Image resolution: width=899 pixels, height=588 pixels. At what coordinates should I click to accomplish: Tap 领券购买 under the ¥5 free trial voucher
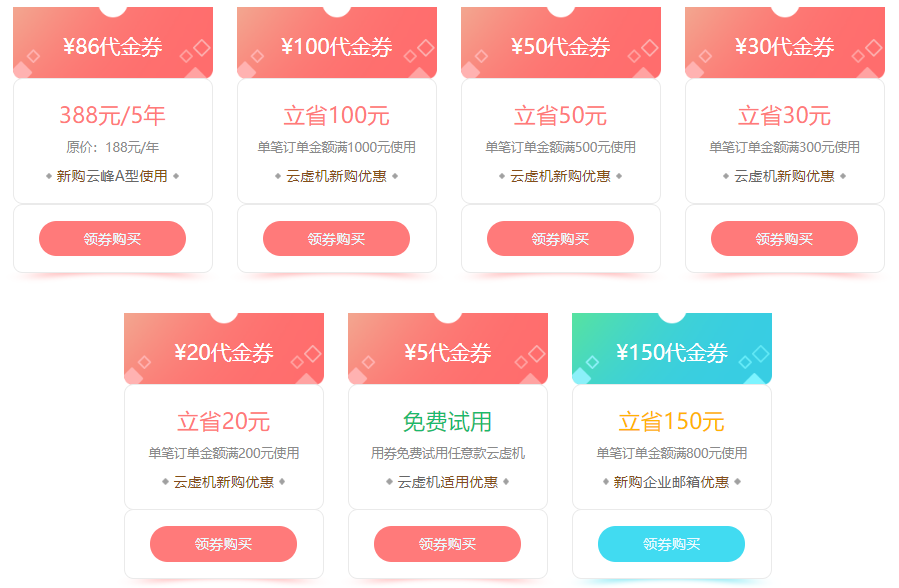tap(447, 544)
